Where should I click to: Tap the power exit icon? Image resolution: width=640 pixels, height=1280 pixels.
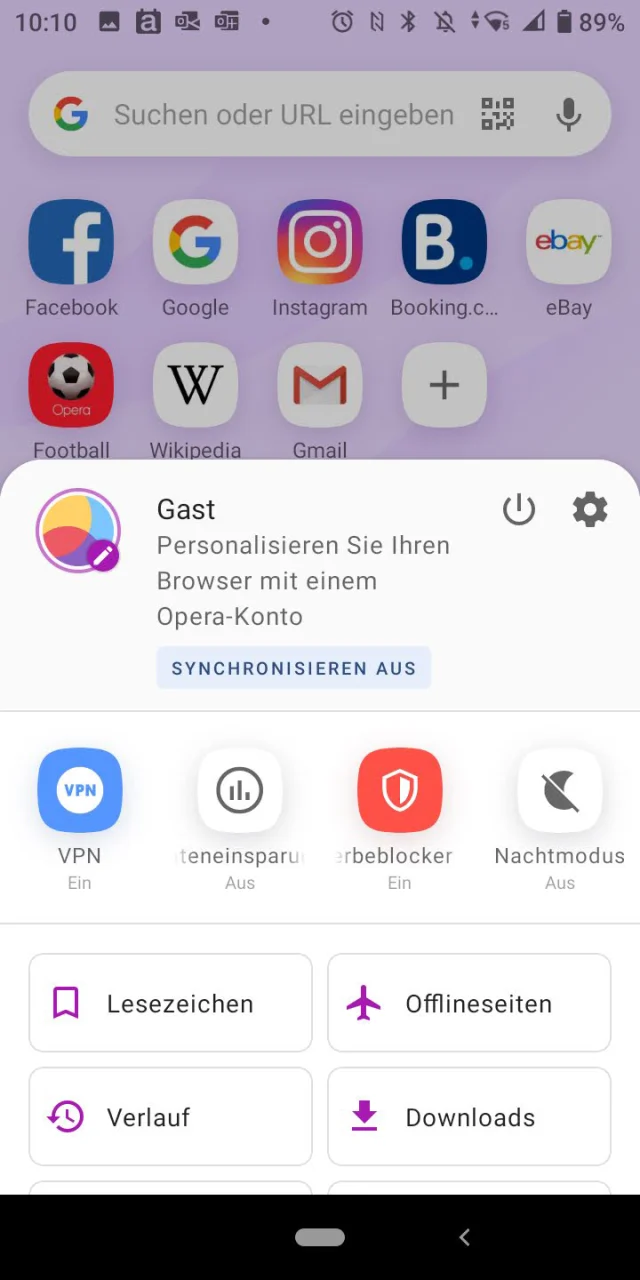519,510
